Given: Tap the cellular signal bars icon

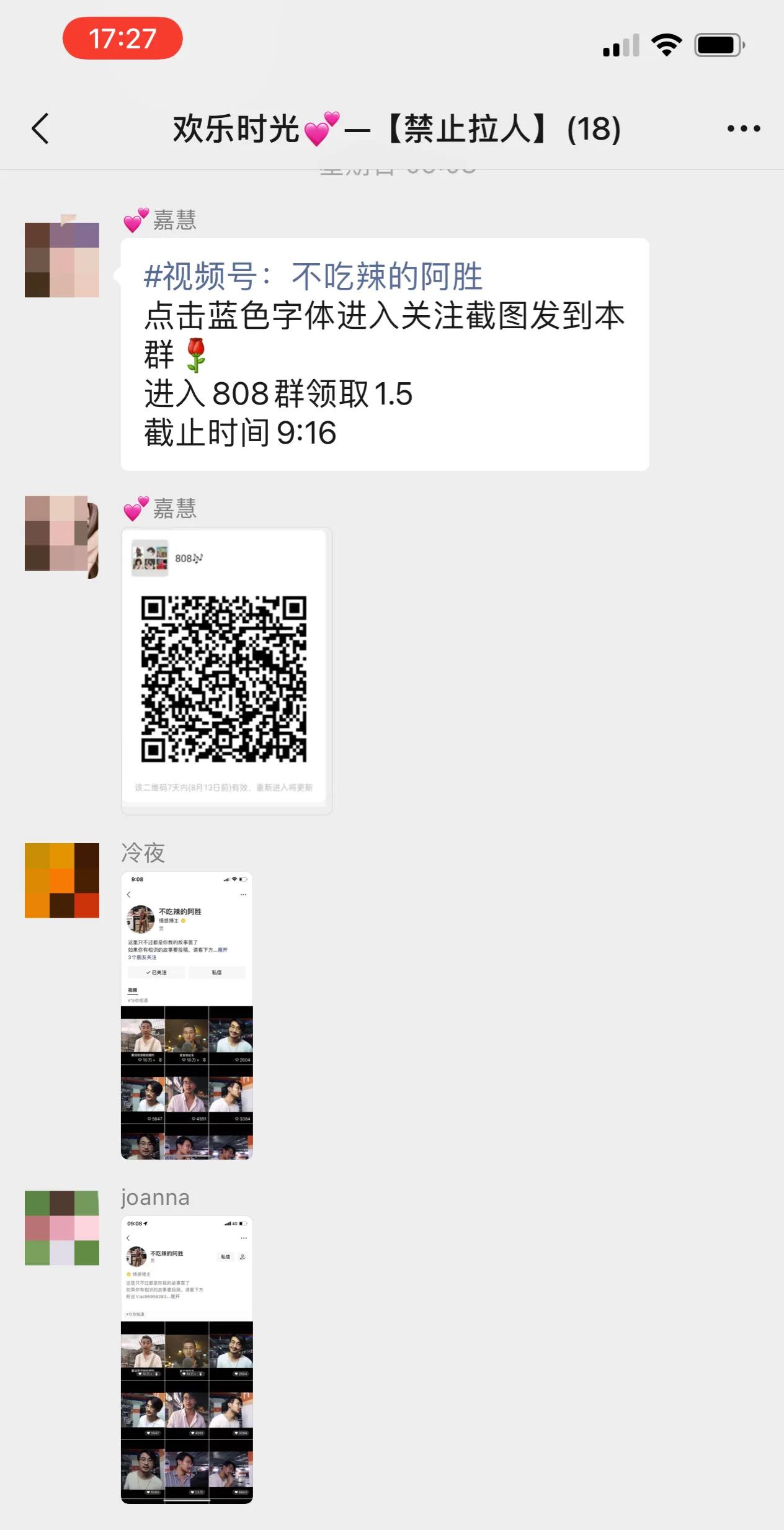Looking at the screenshot, I should [x=619, y=46].
